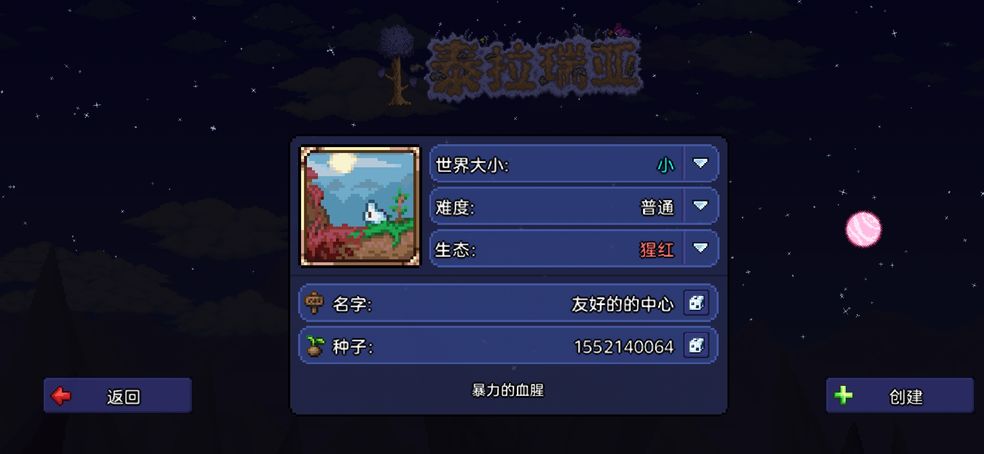Tap 创建 to create the world

(900, 396)
